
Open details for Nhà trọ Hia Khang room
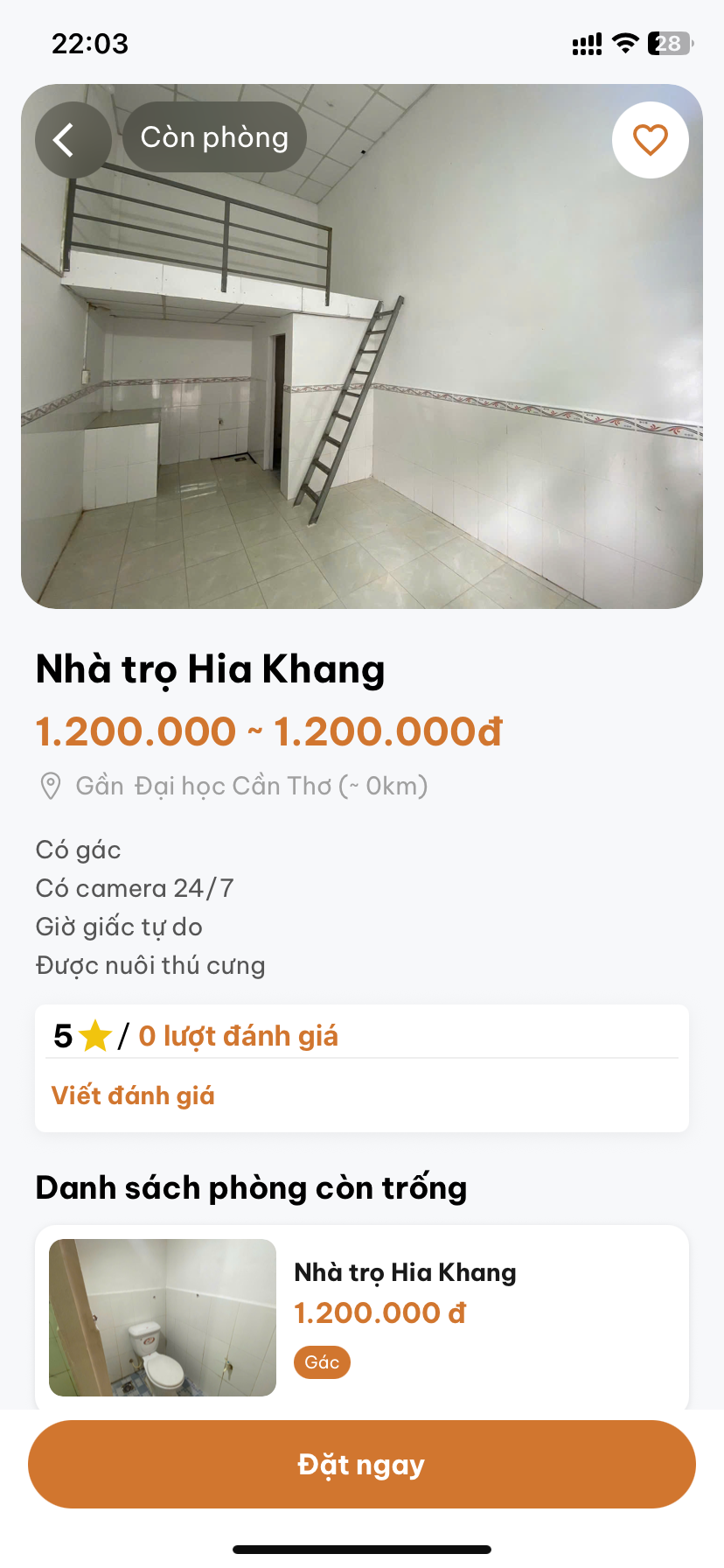pyautogui.click(x=405, y=1271)
